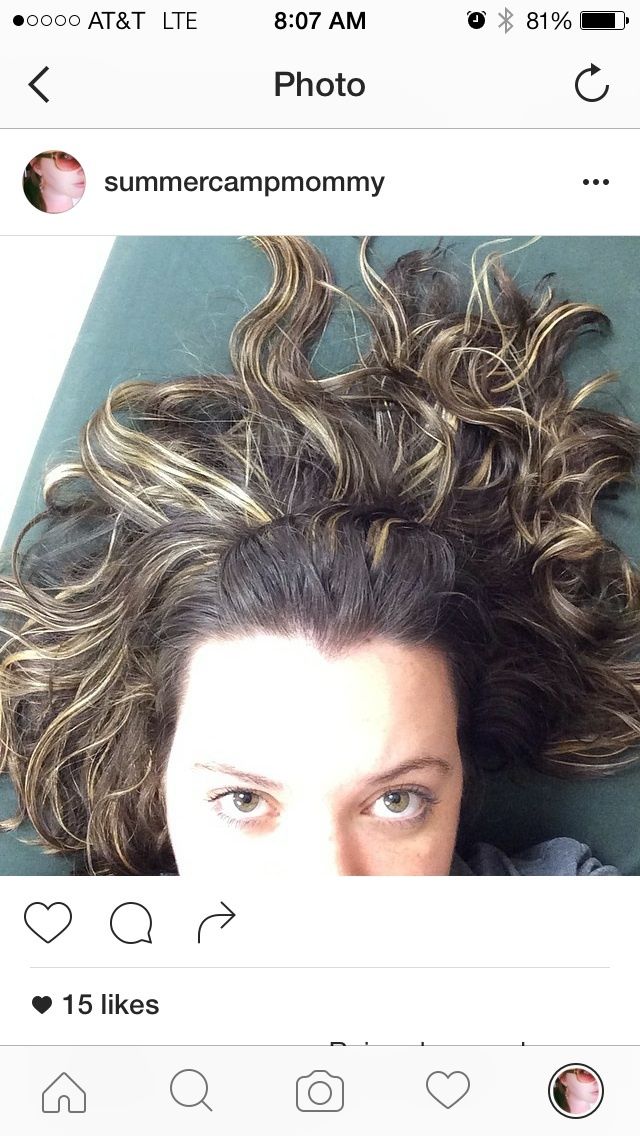This screenshot has height=1136, width=640.
Task: Go to my profile tab
Action: coord(576,1091)
